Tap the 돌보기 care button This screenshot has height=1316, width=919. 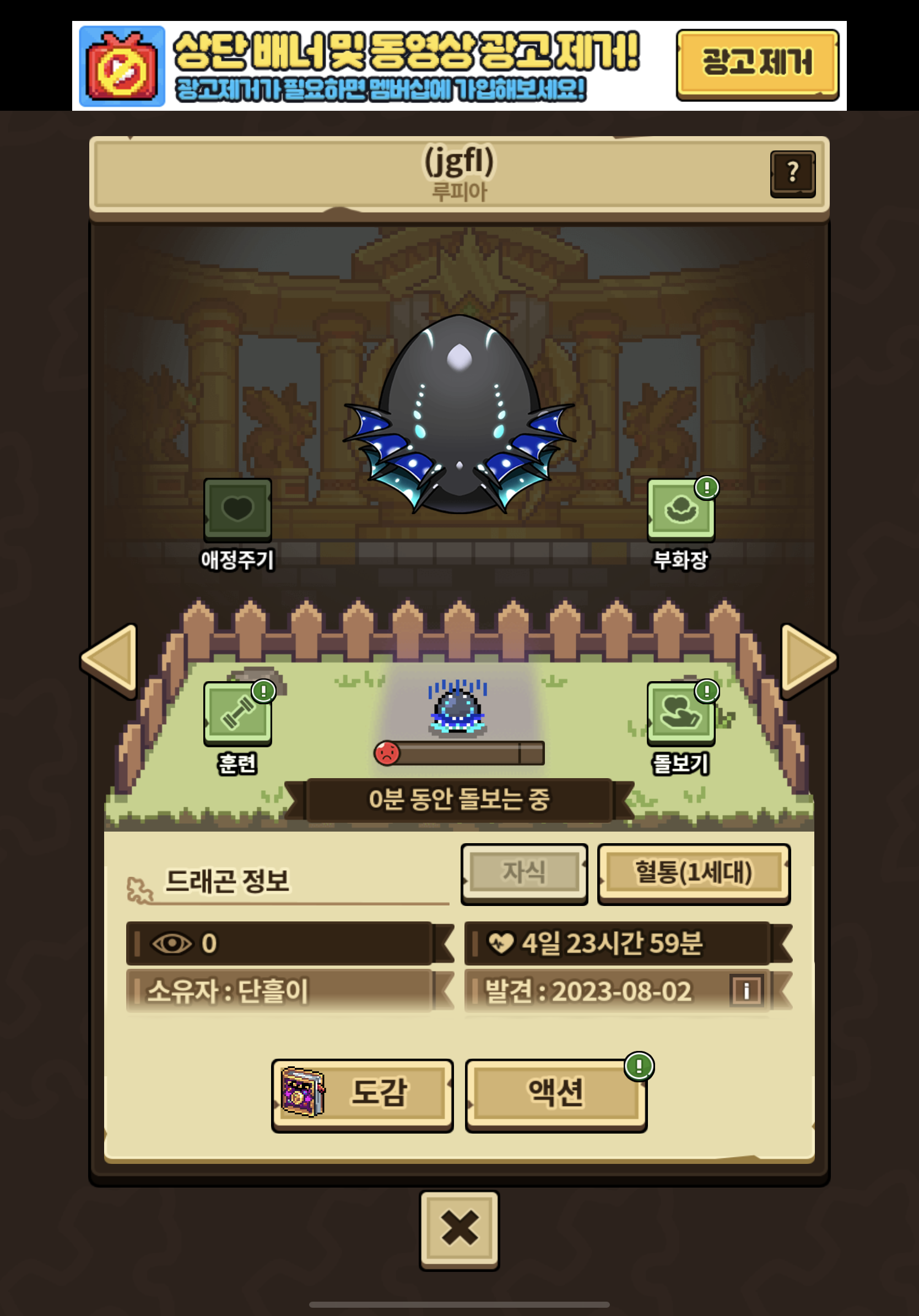[x=680, y=714]
